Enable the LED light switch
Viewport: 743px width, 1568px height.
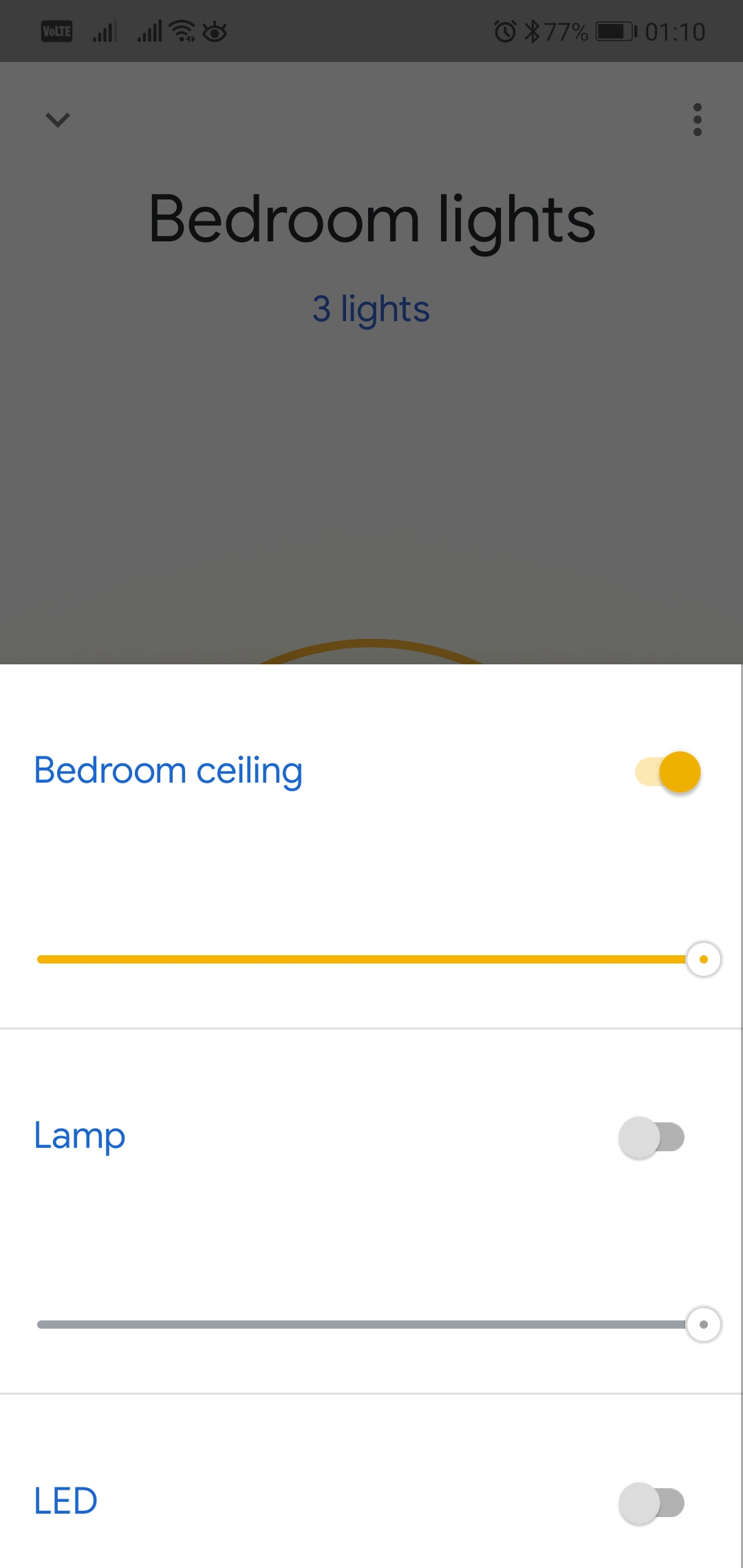click(652, 1503)
